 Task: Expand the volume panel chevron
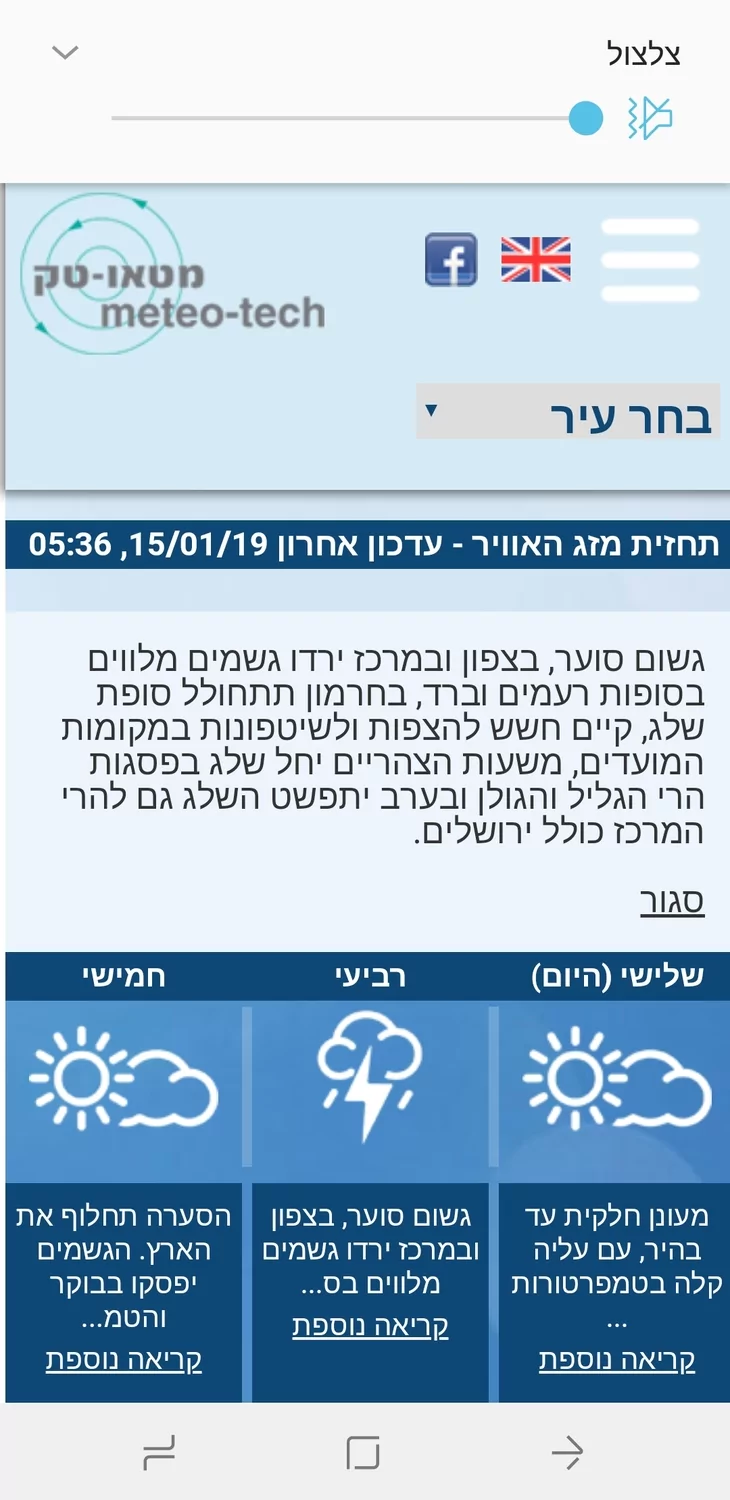[65, 53]
